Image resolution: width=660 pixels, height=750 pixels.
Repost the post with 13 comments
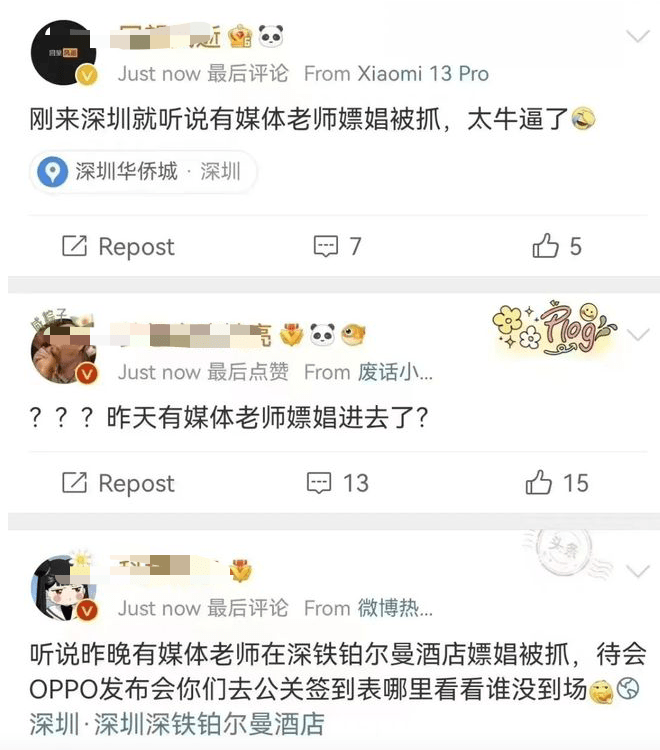click(118, 484)
